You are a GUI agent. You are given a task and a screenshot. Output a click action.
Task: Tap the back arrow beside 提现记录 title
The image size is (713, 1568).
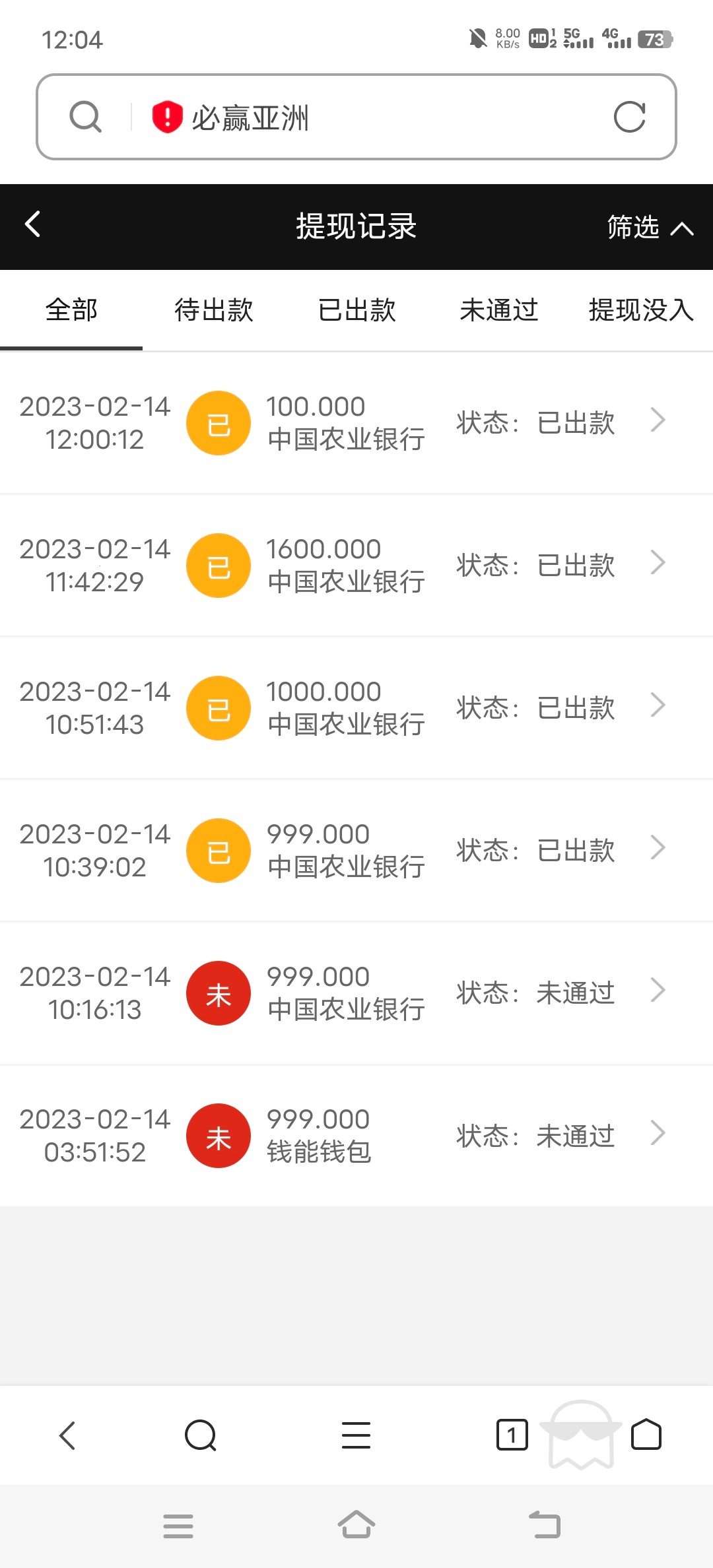[32, 225]
